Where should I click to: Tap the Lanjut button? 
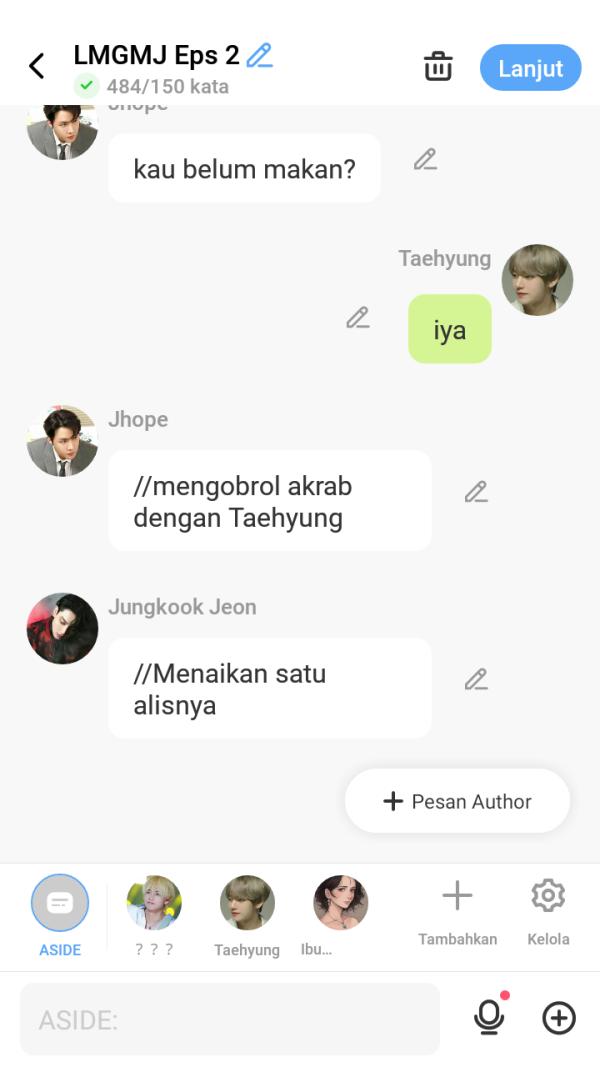click(x=530, y=68)
